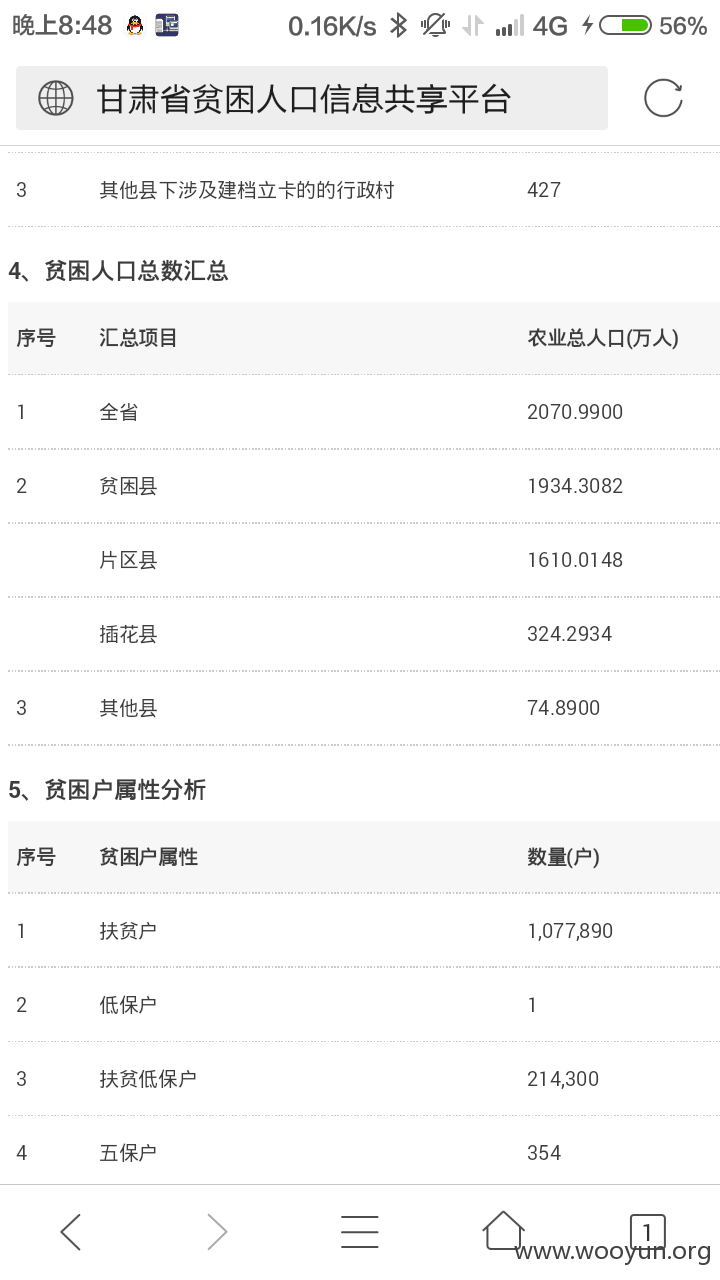Screen dimensions: 720x1280
Task: Open the browser menu
Action: [x=359, y=1232]
